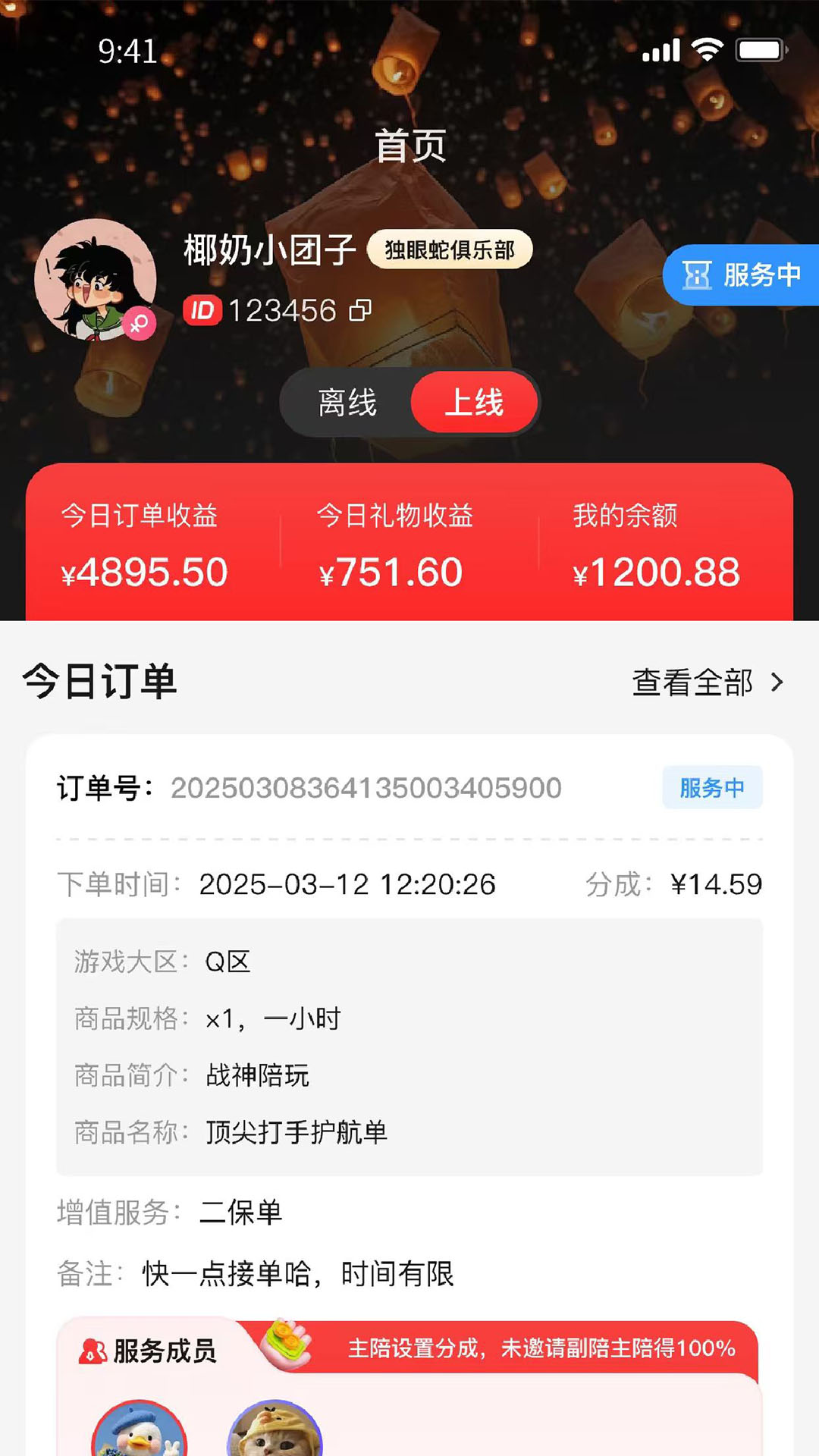Image resolution: width=819 pixels, height=1456 pixels.
Task: Tap the hourglass icon in 服务中 status
Action: [x=698, y=276]
